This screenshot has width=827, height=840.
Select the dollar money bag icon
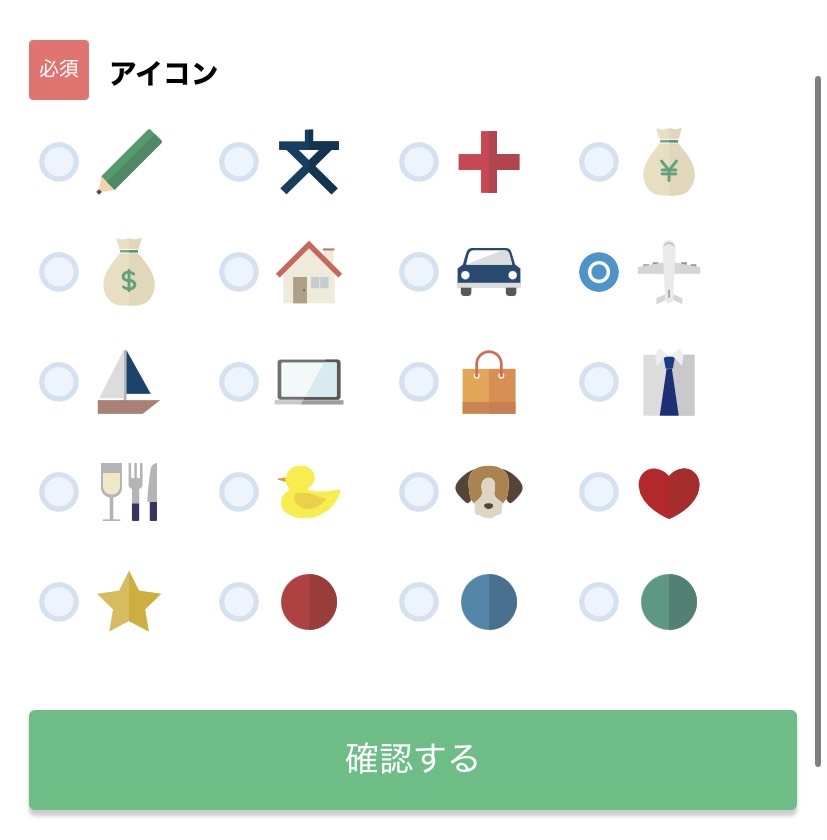coord(59,271)
